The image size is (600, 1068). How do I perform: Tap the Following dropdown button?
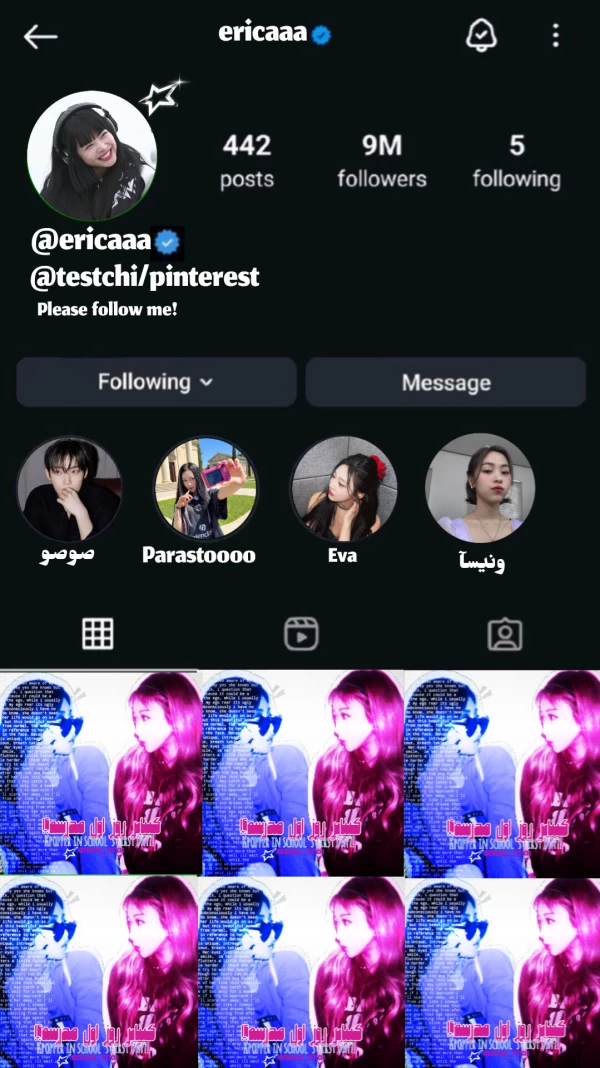pos(156,382)
